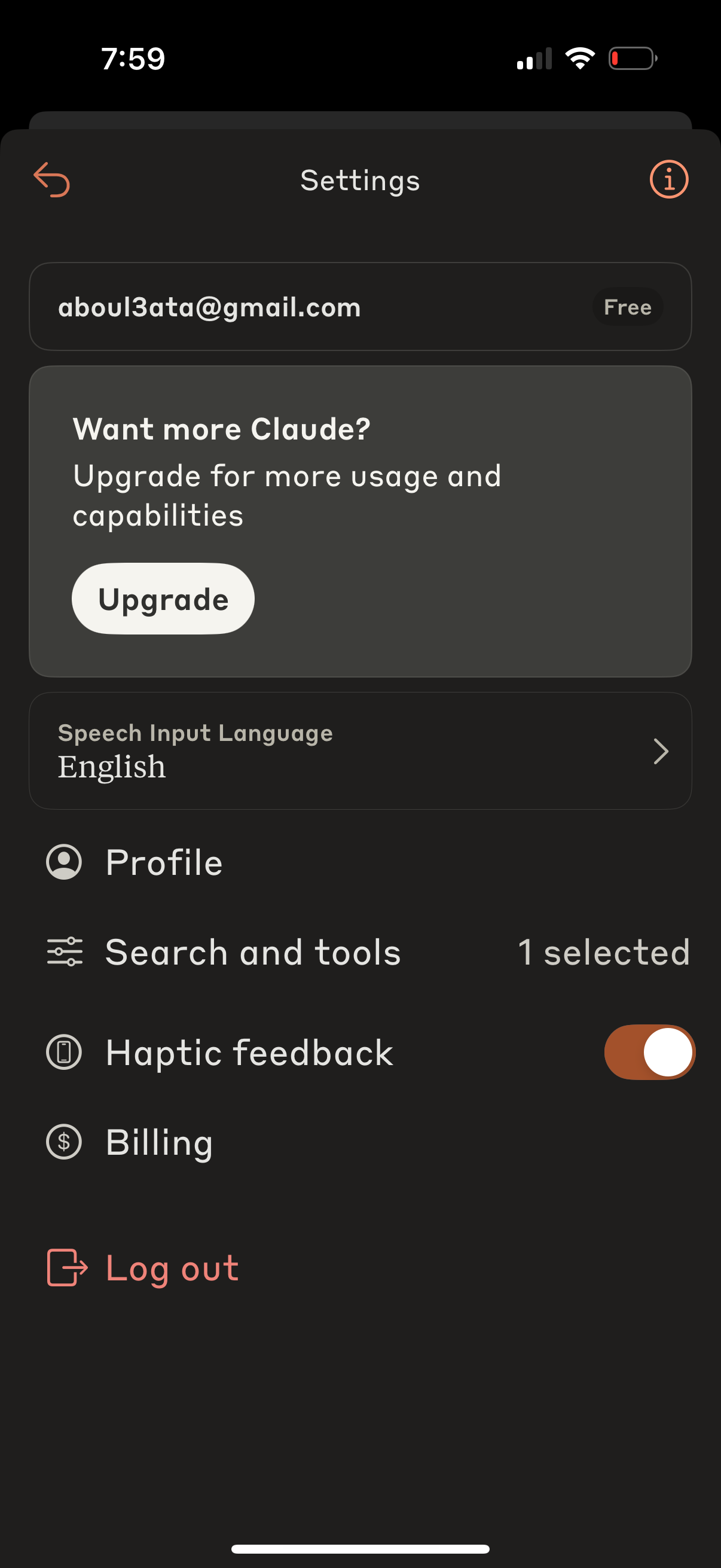Tap the Wi-Fi signal indicator
Viewport: 721px width, 1568px height.
(x=579, y=57)
